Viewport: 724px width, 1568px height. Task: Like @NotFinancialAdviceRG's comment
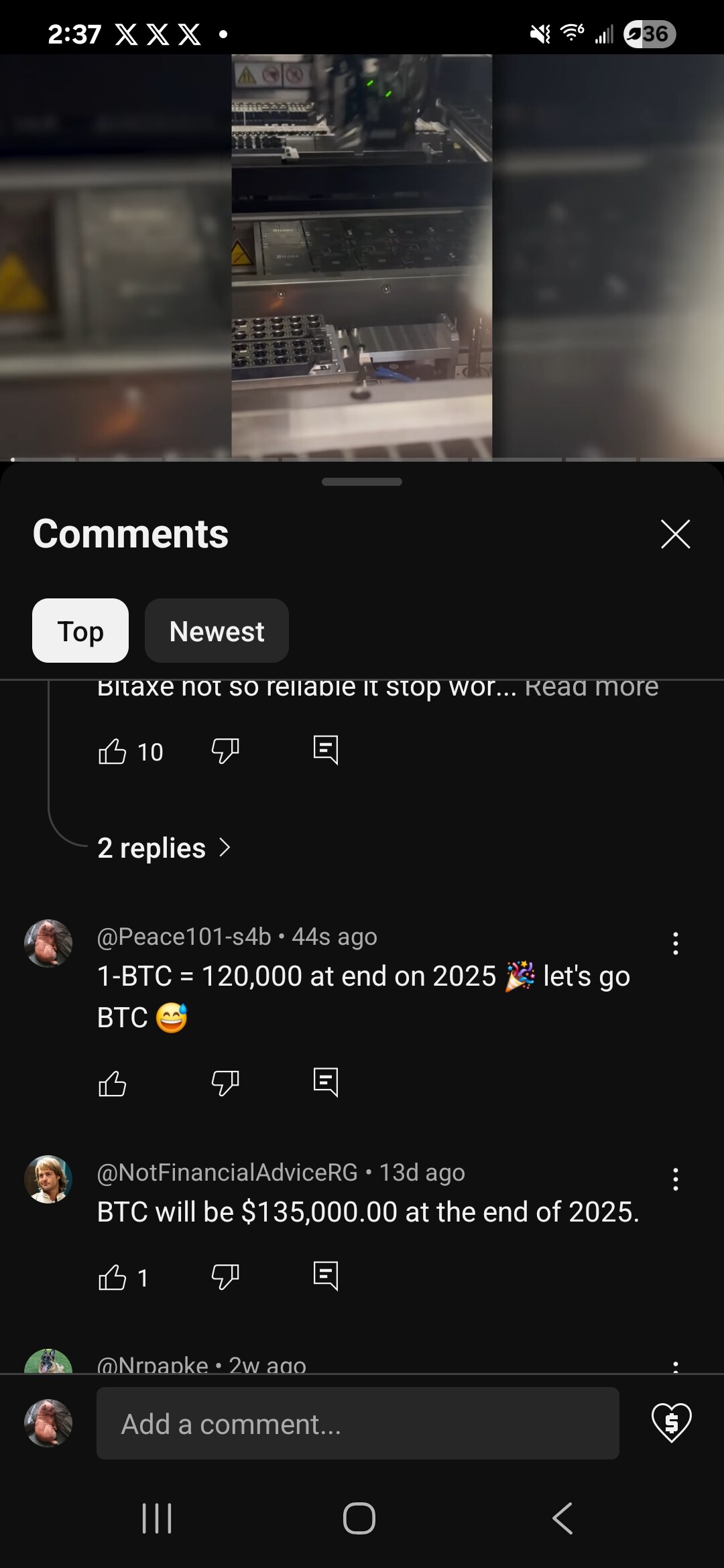(113, 1277)
